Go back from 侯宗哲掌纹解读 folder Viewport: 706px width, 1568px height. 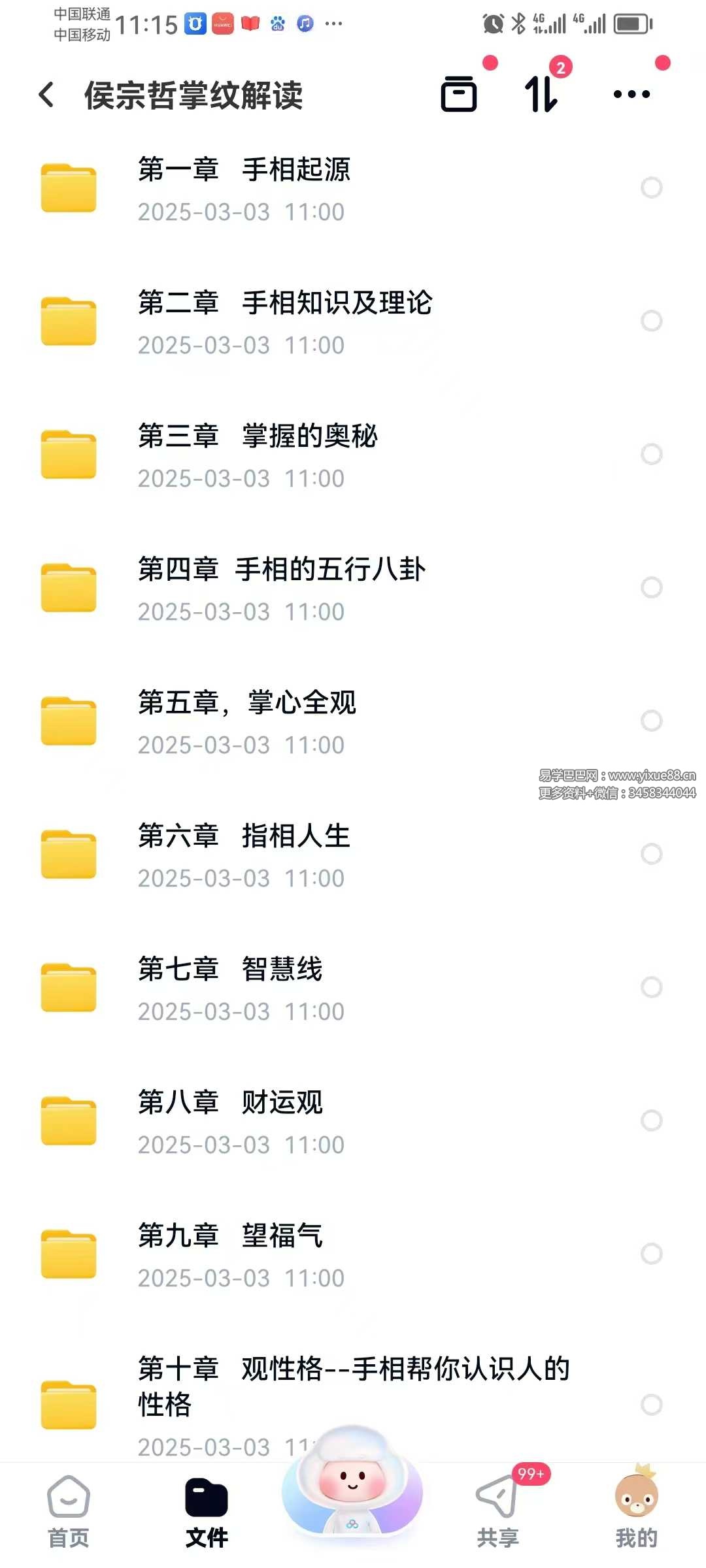pos(47,95)
